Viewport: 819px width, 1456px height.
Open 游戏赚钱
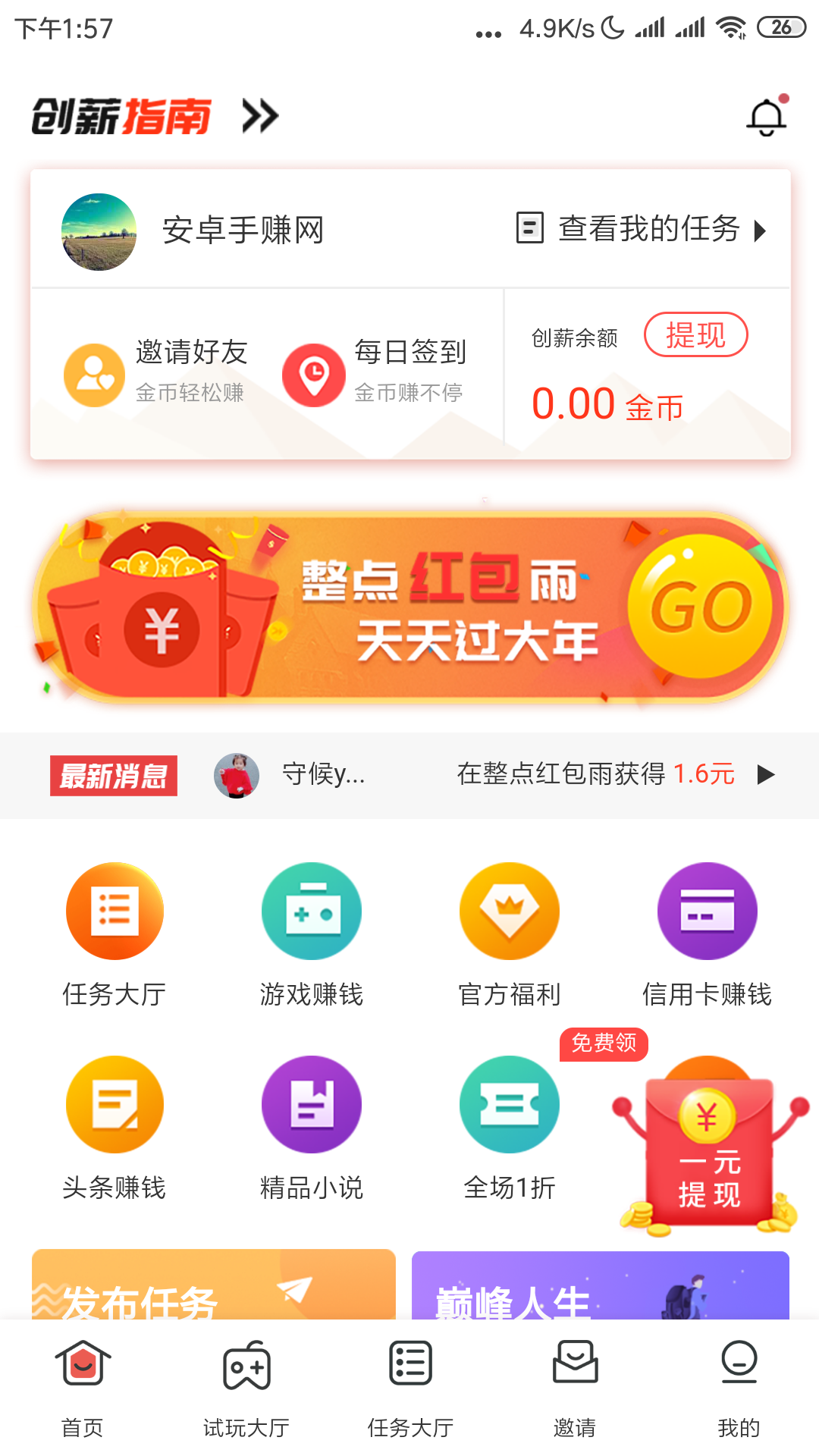[x=312, y=934]
